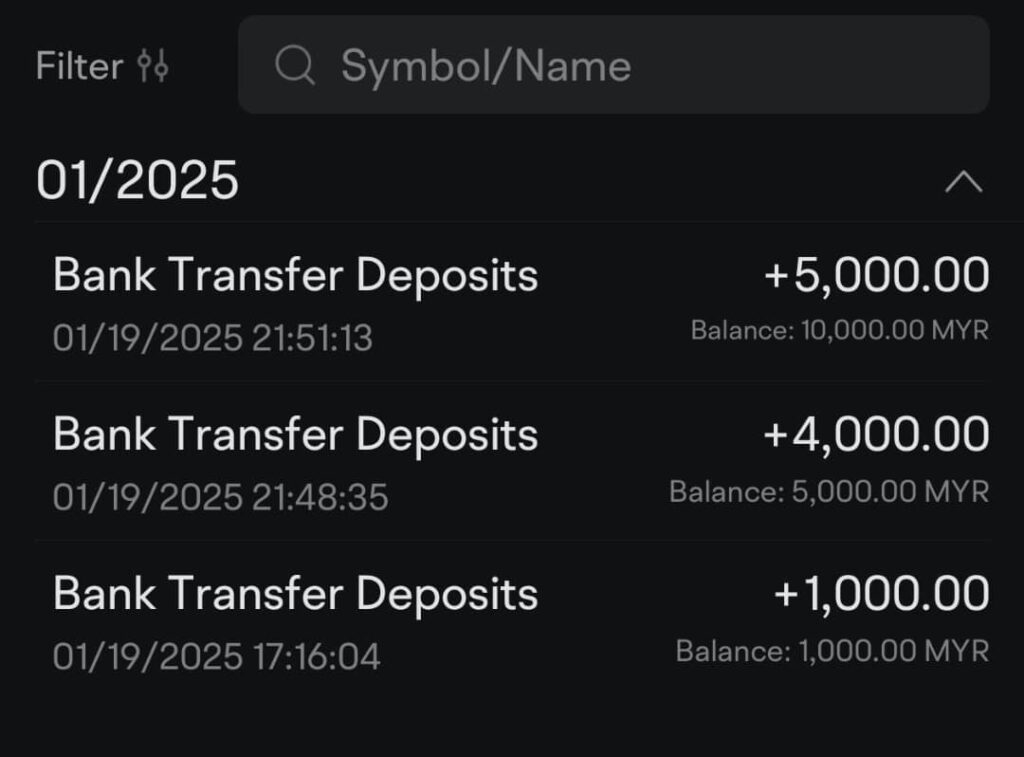Collapse the 01/2025 section
Screen dimensions: 1024x757
[963, 182]
